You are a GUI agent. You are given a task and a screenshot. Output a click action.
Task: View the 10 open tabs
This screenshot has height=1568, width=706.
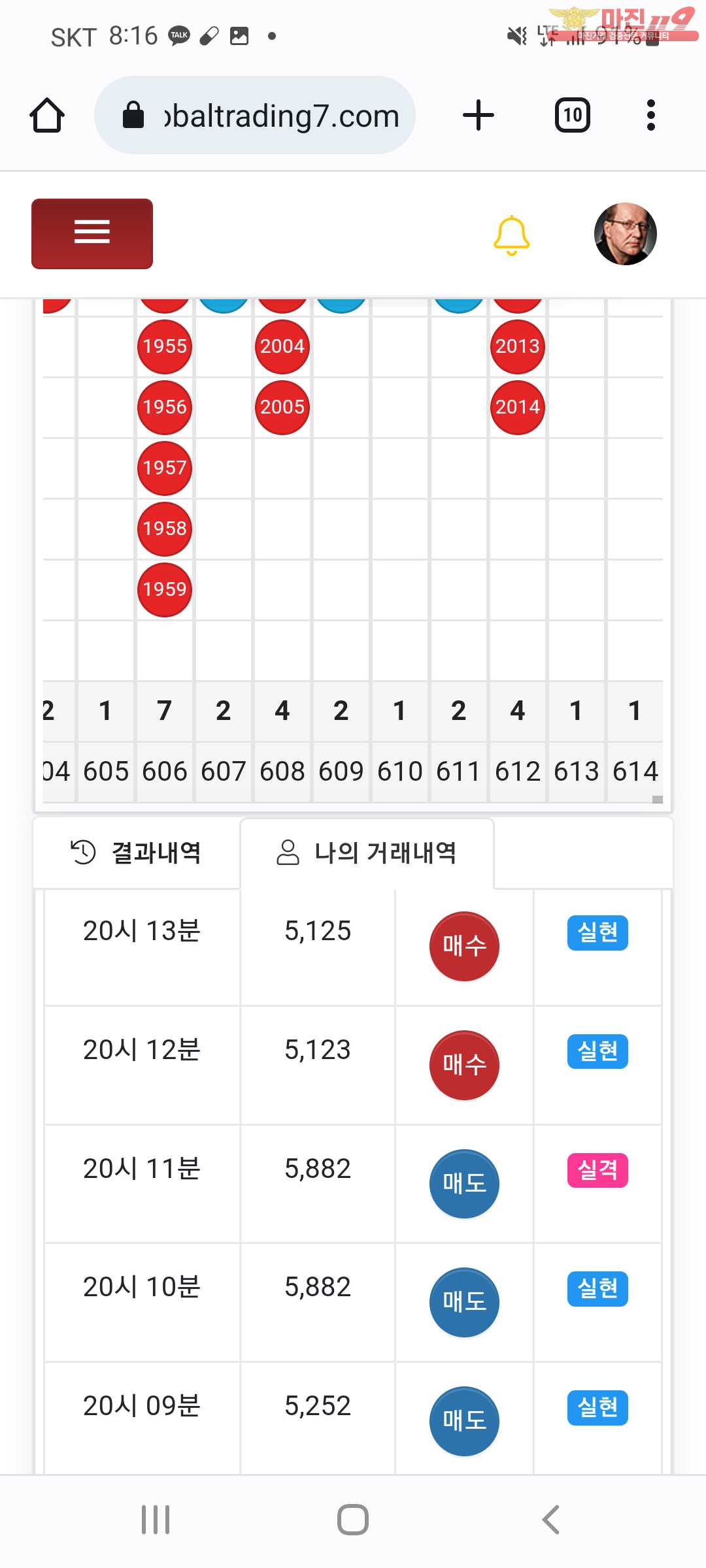click(x=572, y=116)
